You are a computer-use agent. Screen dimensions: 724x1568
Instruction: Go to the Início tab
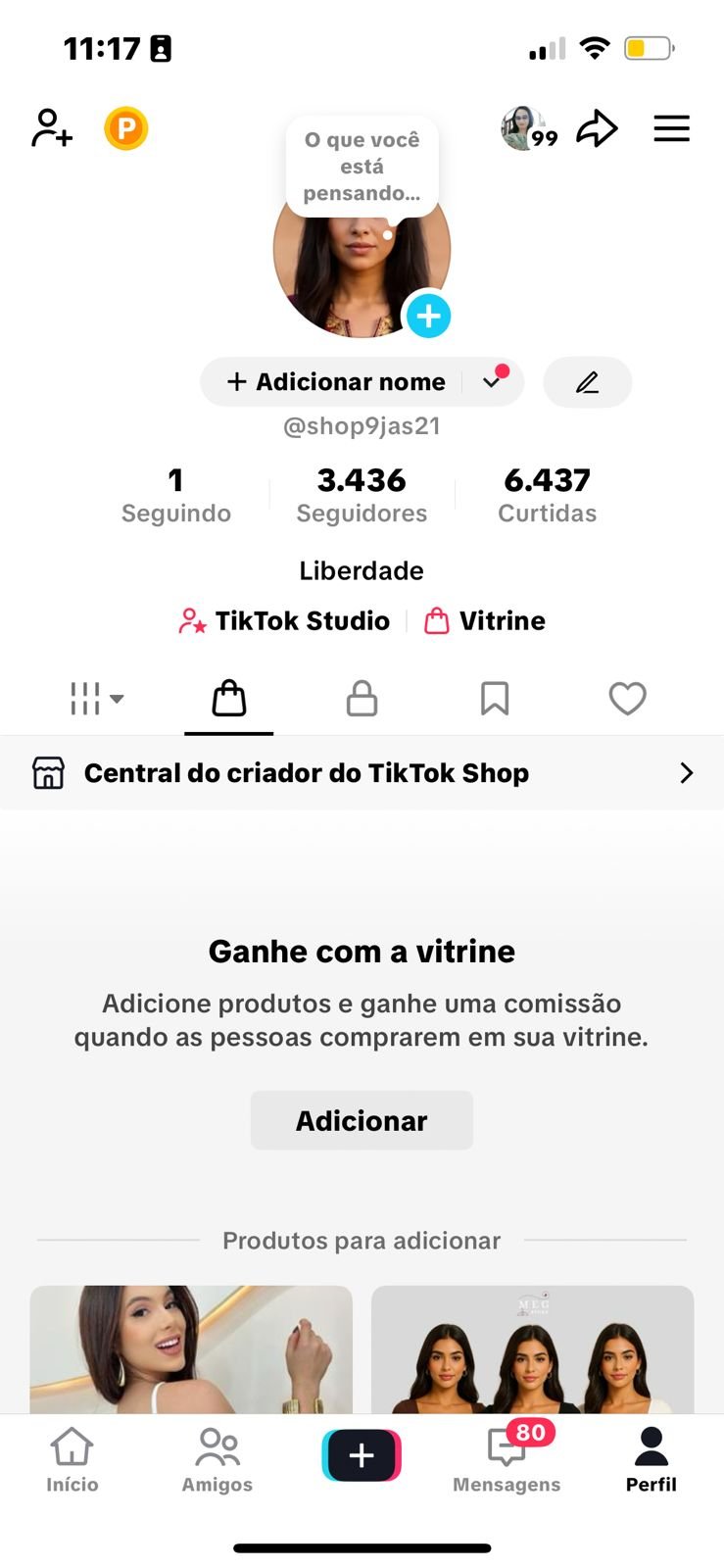pos(72,1460)
